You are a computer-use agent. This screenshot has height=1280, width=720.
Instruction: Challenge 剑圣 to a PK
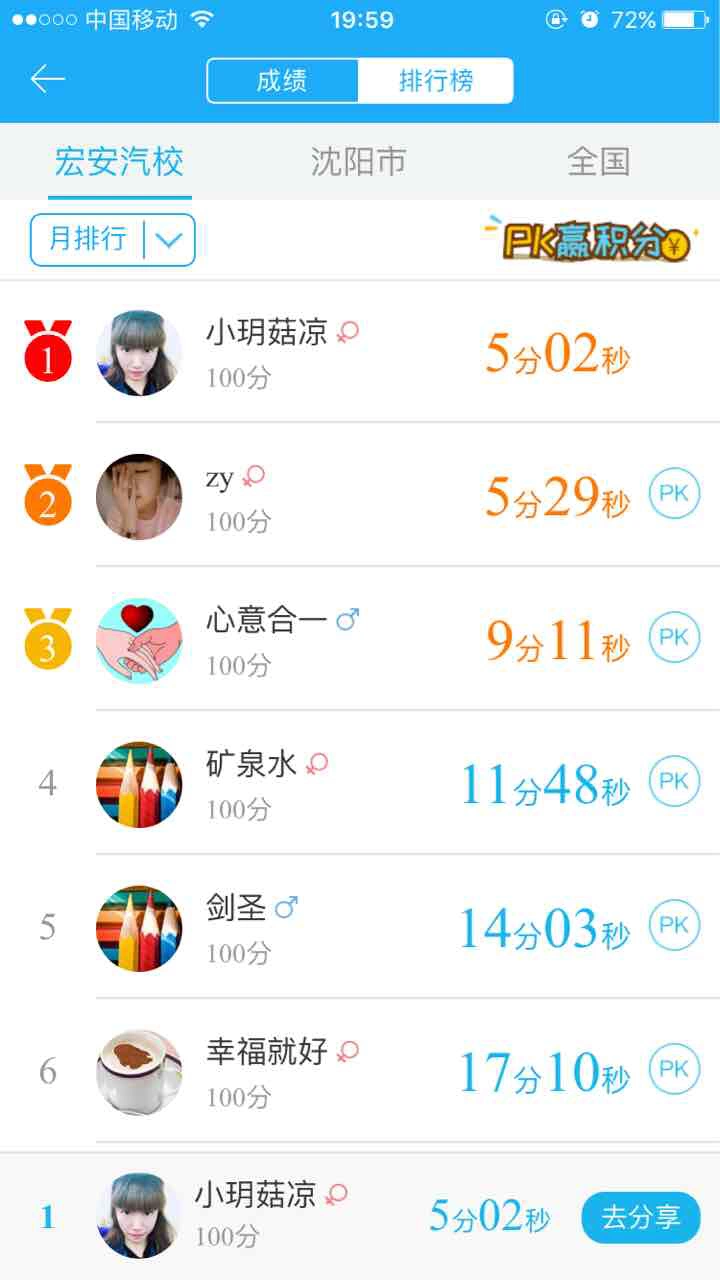pos(674,926)
